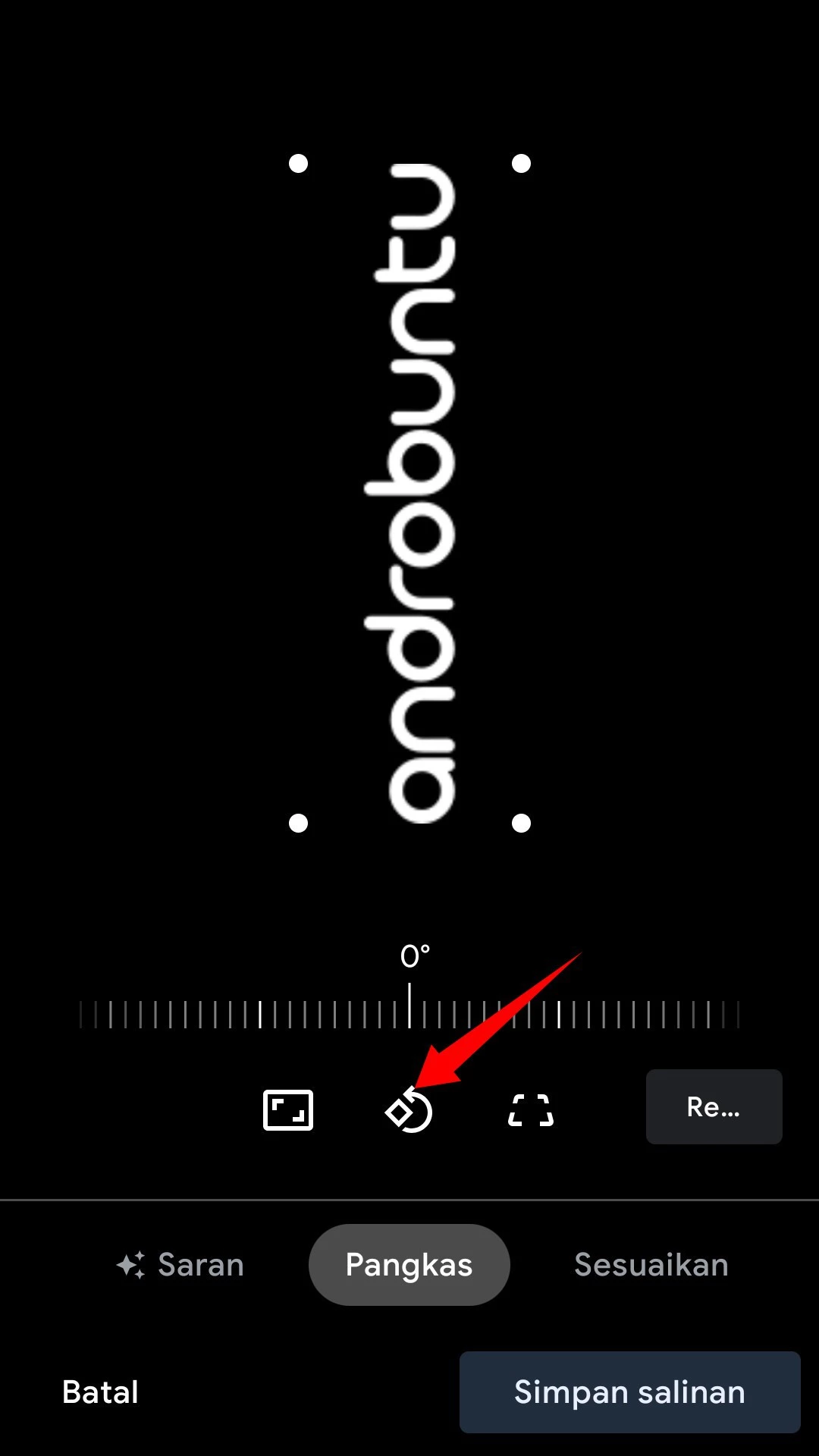
Task: Tap Batal to cancel editing
Action: 100,1392
